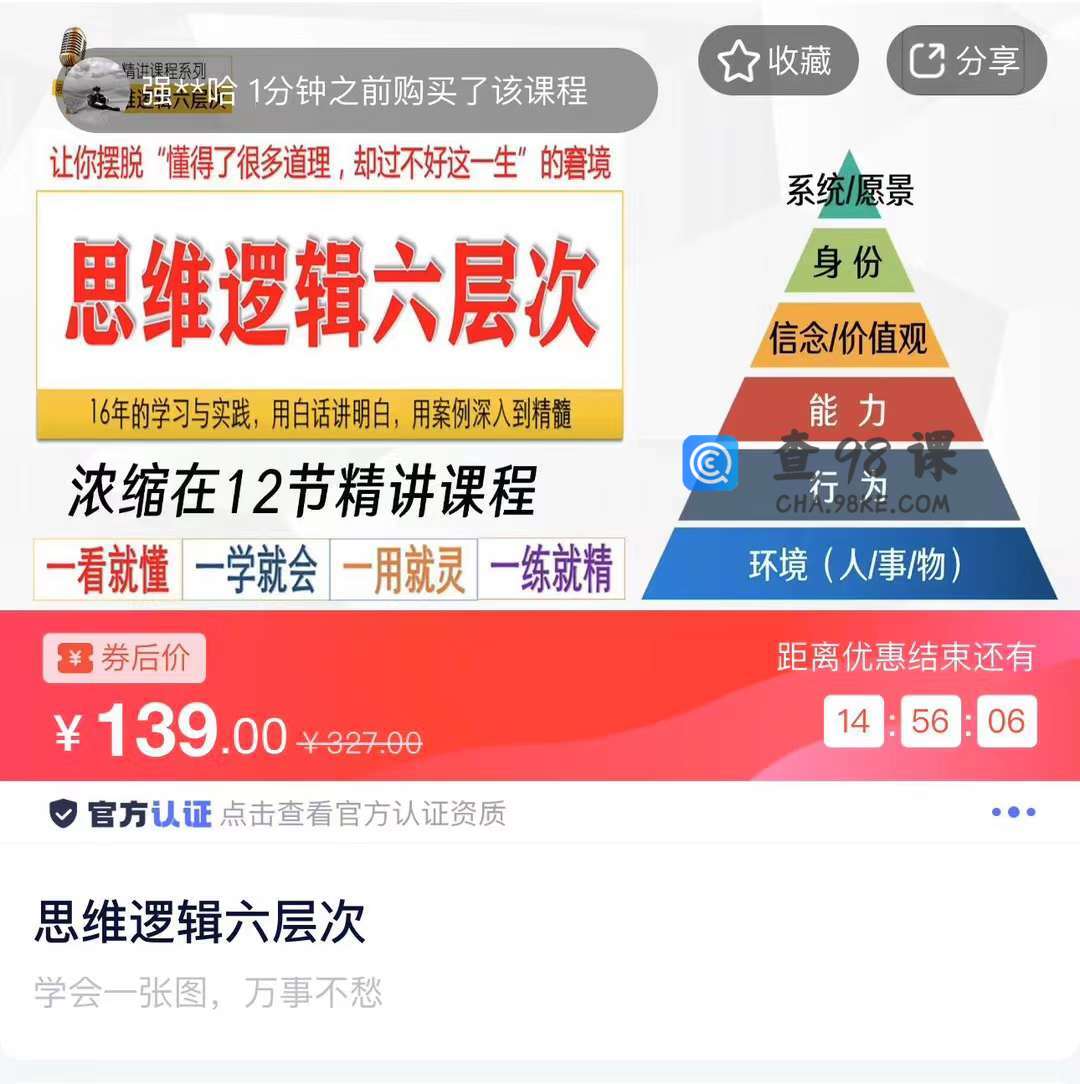Tap 收藏 to favorite this course

point(777,62)
